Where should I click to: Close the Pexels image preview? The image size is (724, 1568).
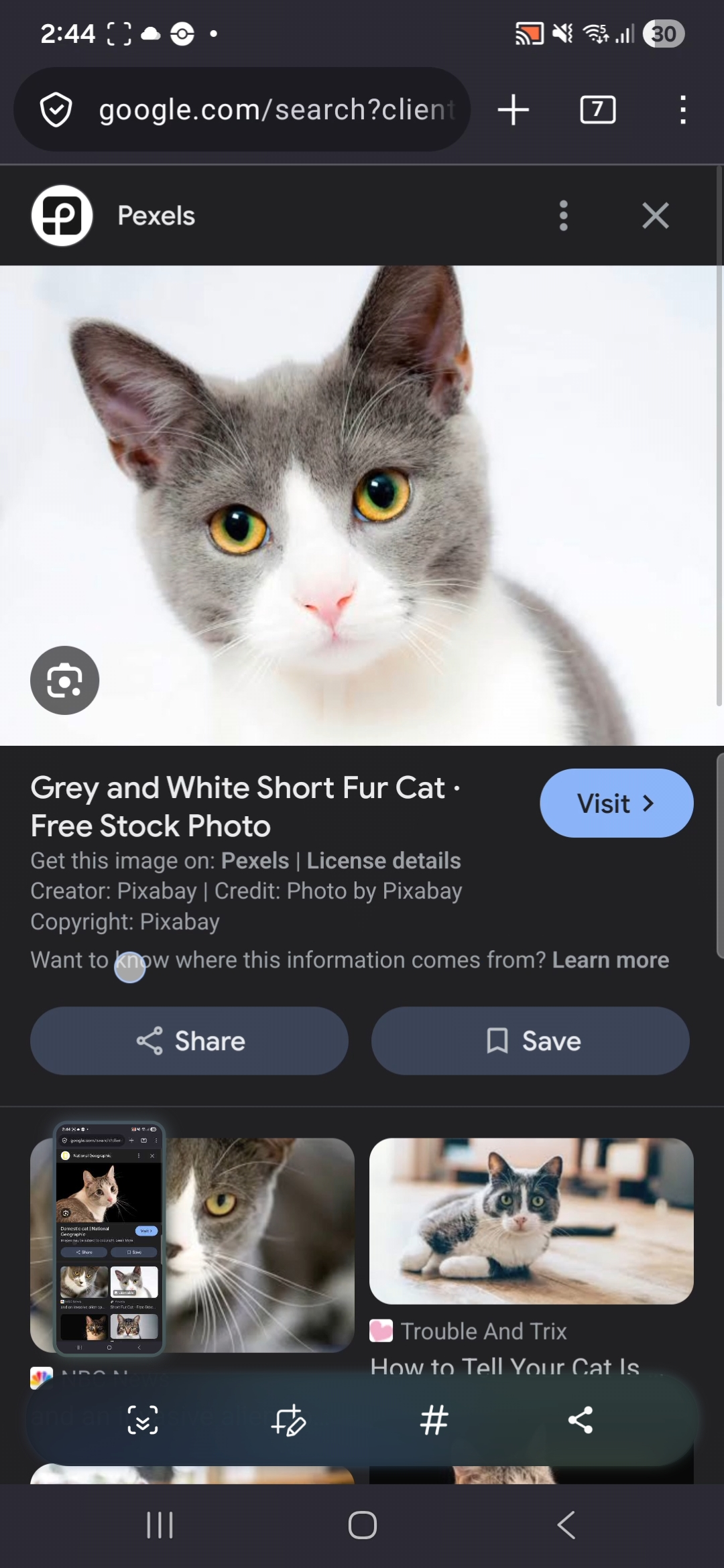(655, 216)
